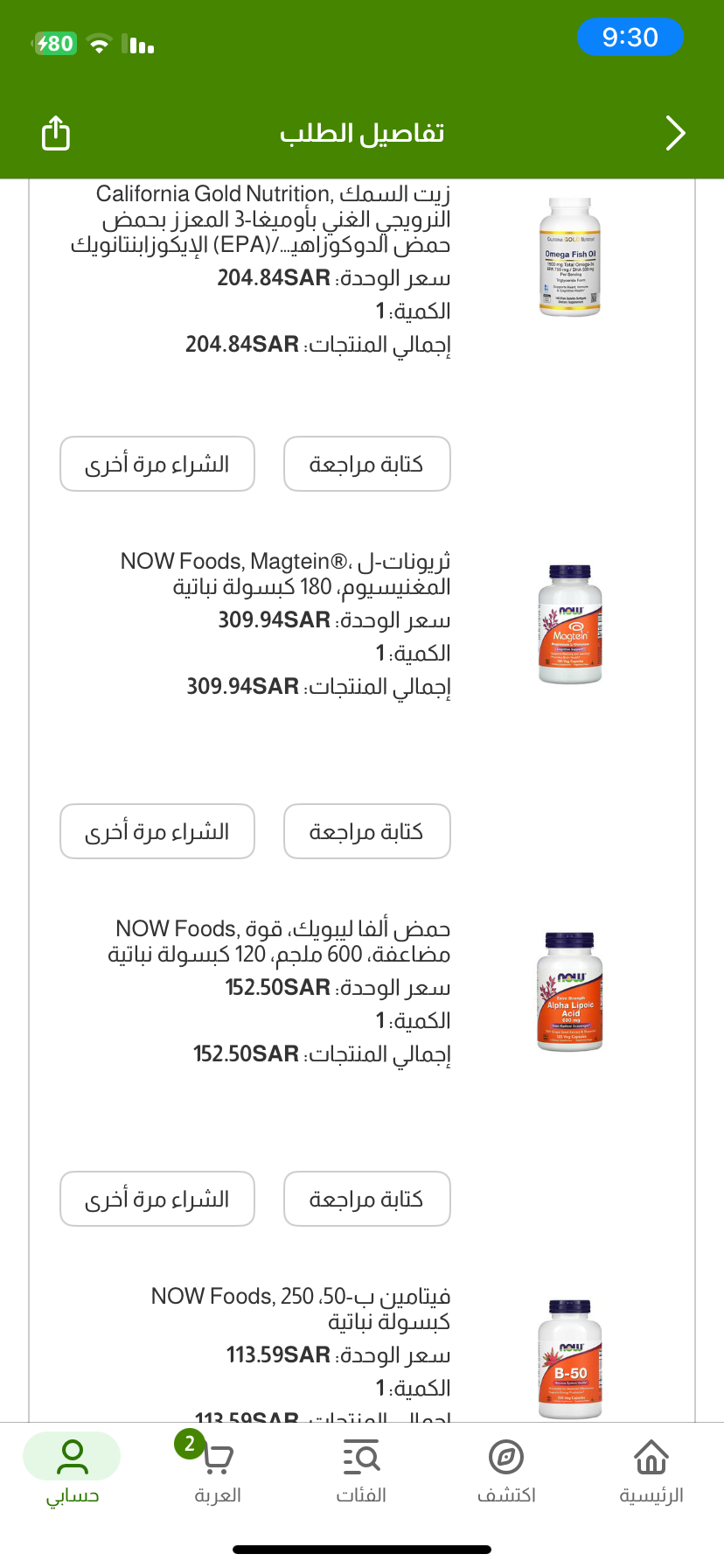The width and height of the screenshot is (724, 1568).
Task: Buy California Gold Nutrition fish oil again
Action: pyautogui.click(x=157, y=464)
